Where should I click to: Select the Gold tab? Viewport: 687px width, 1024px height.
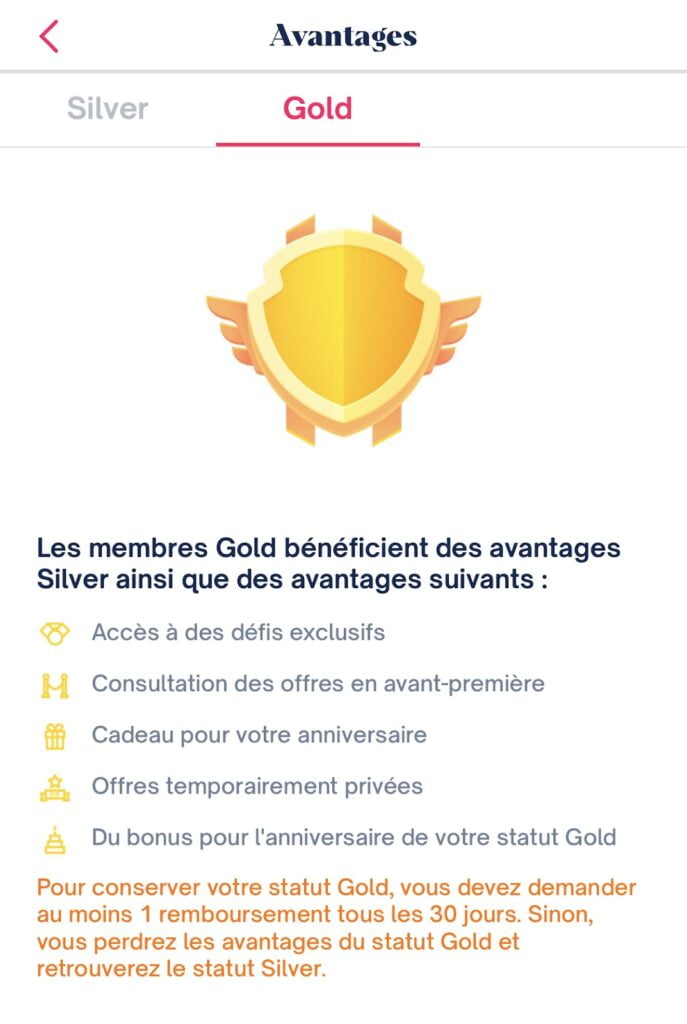click(317, 108)
